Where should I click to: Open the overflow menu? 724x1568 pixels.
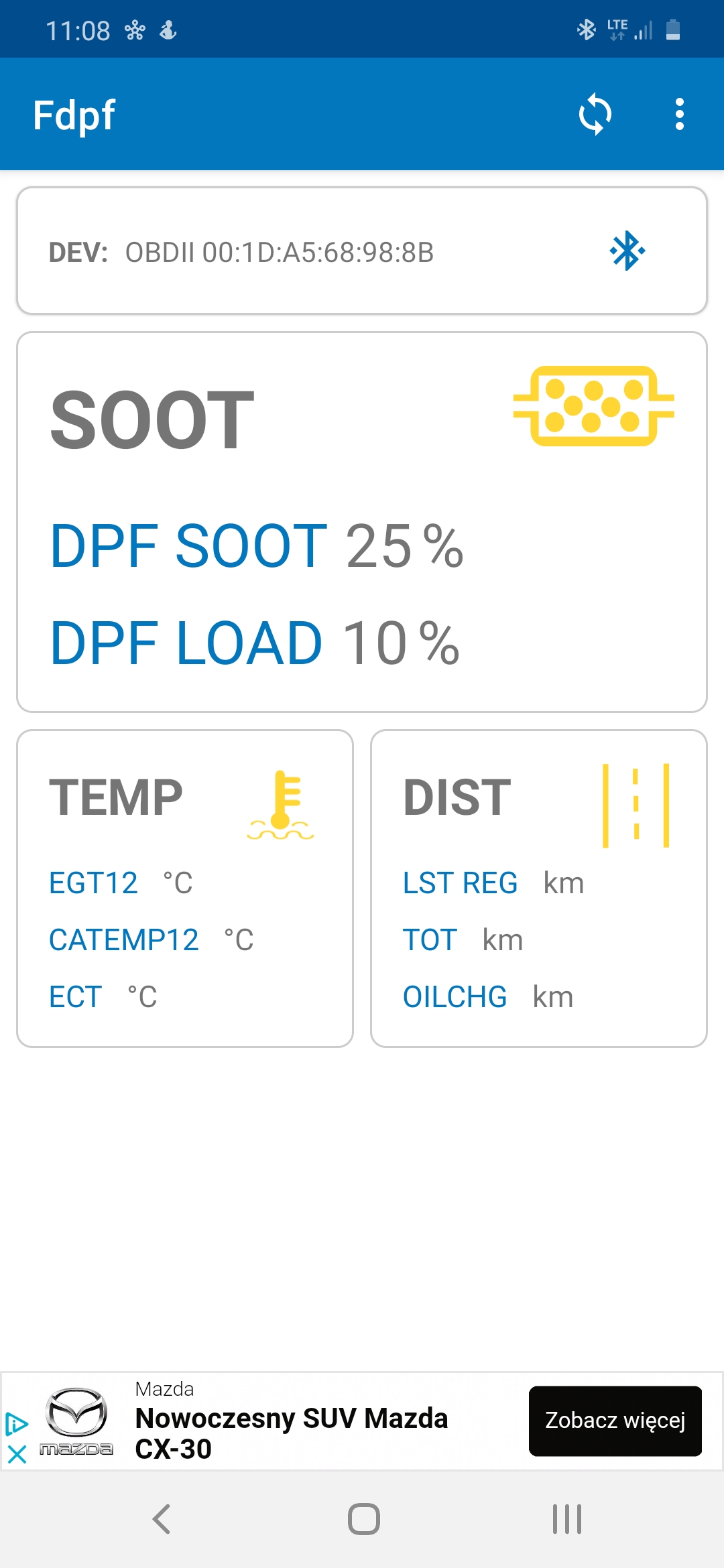(x=679, y=115)
